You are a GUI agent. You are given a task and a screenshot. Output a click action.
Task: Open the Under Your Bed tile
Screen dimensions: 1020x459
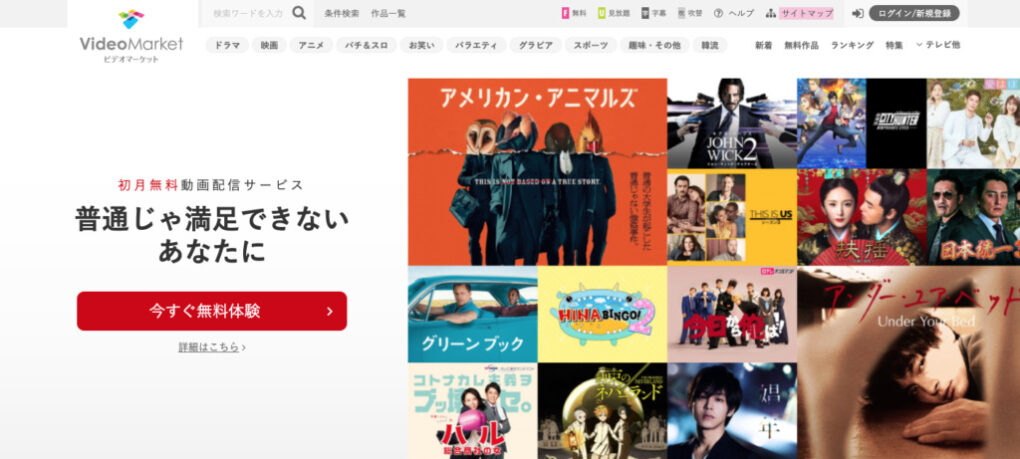tap(908, 361)
